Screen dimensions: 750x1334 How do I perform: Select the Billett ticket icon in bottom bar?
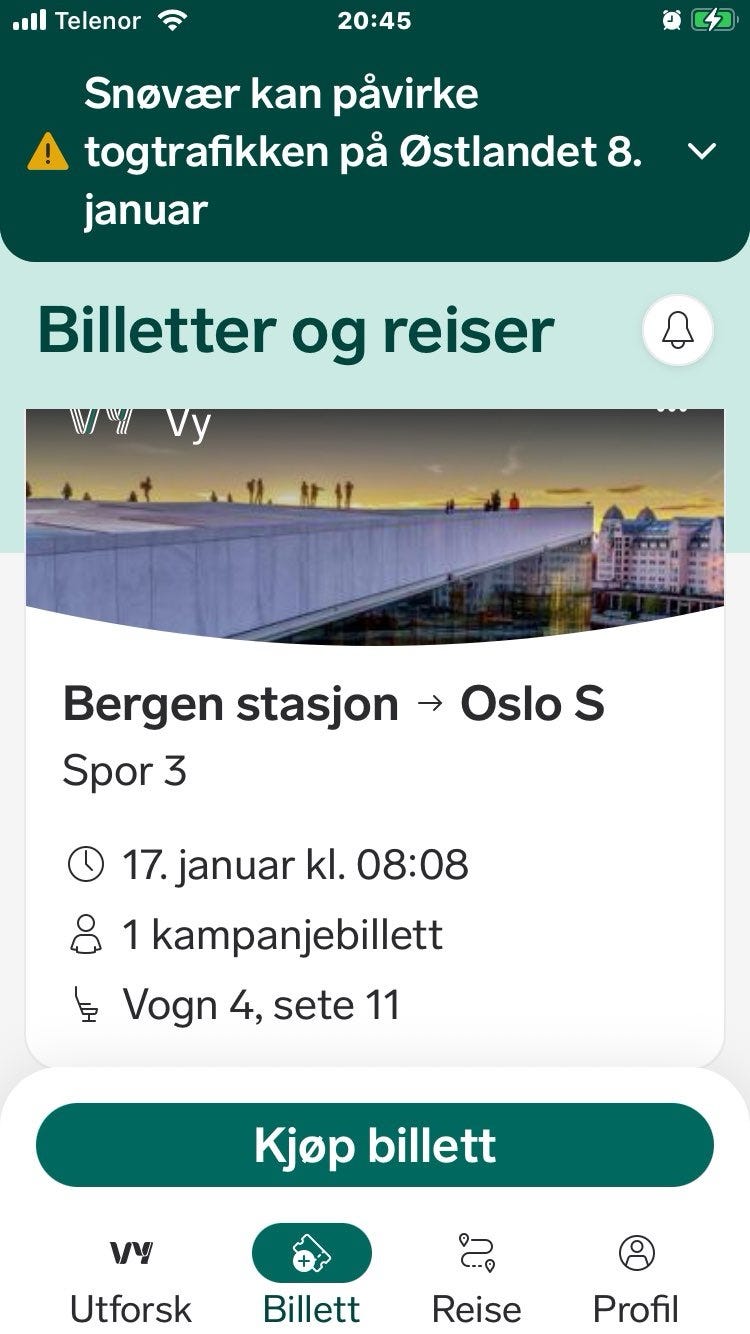tap(313, 1252)
